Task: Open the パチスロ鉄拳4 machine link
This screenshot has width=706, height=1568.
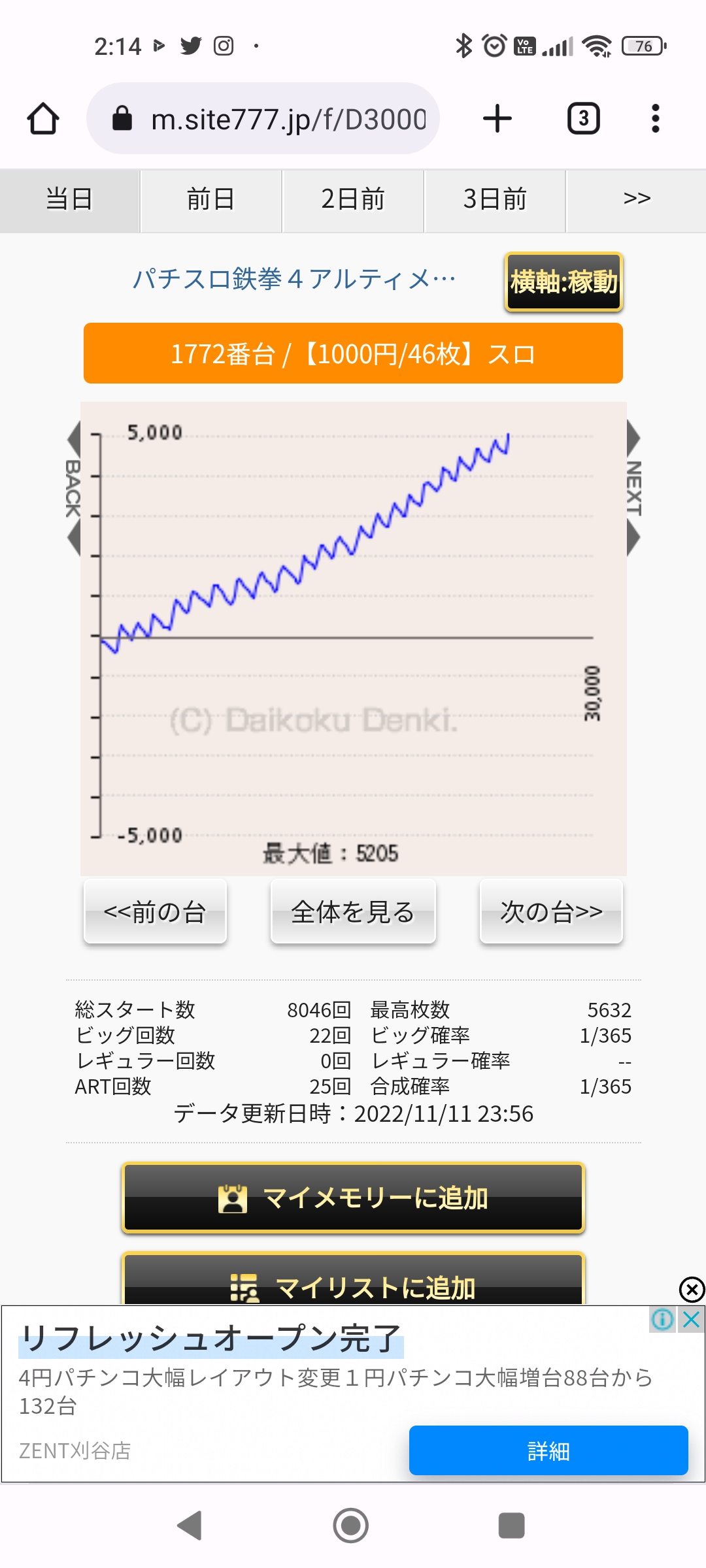Action: 294,280
